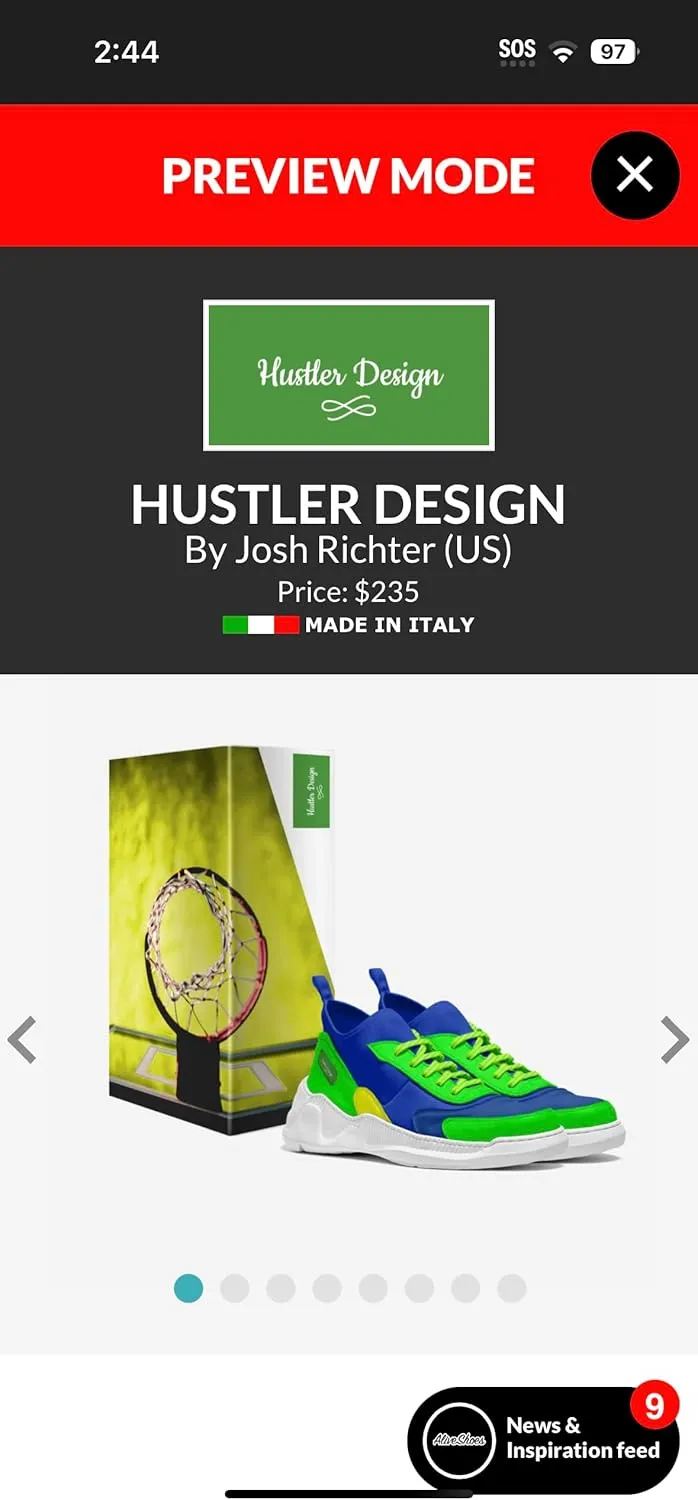The height and width of the screenshot is (1500, 698).
Task: Show the next product image
Action: 675,1040
